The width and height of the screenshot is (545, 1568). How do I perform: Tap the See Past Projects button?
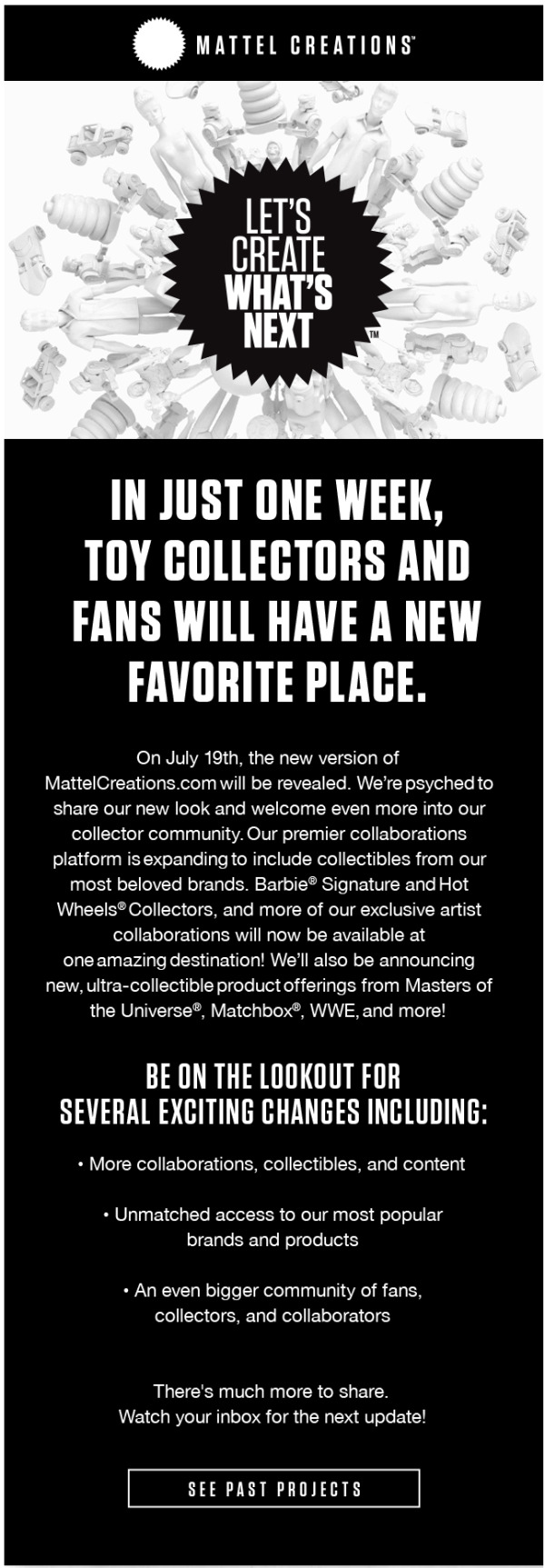click(273, 1489)
